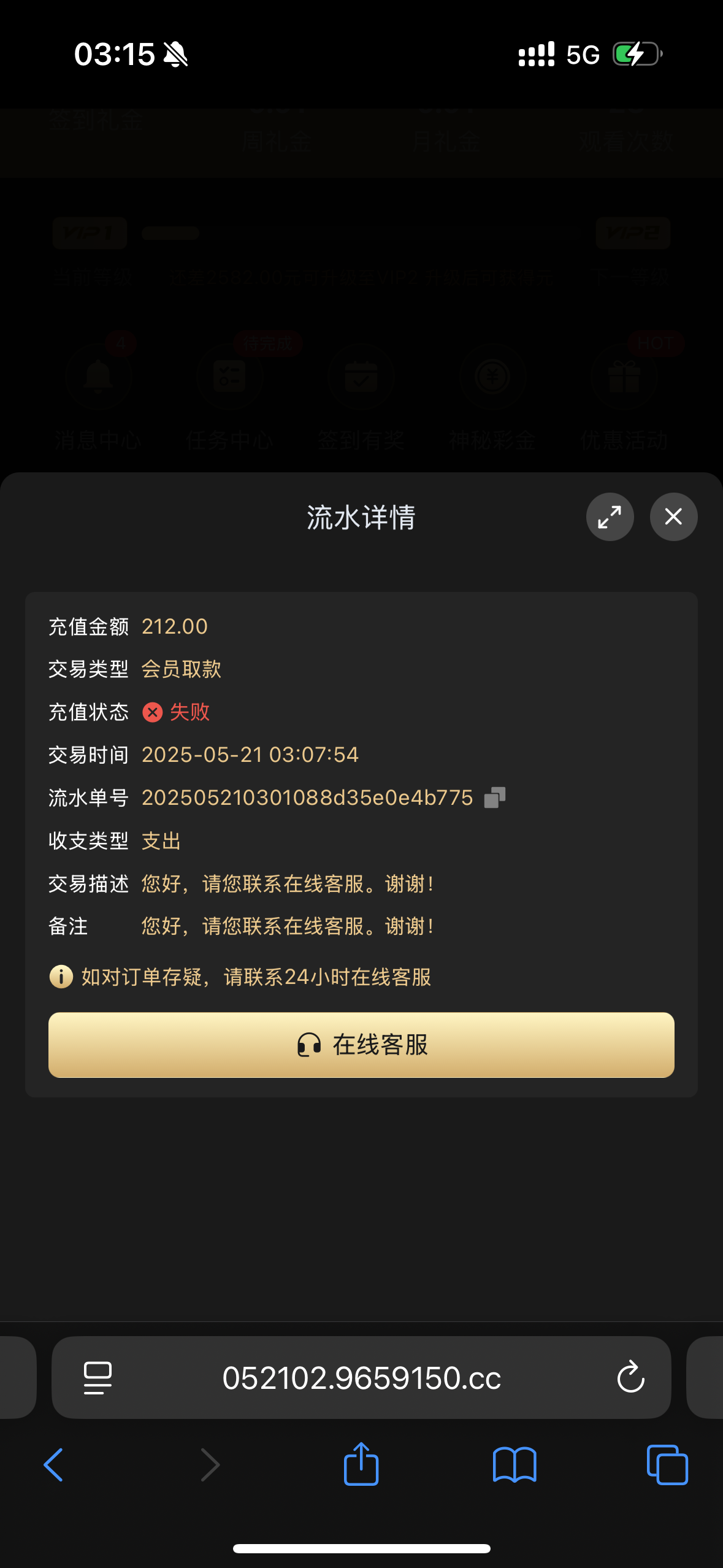Reload the page with the refresh icon

pyautogui.click(x=632, y=1378)
